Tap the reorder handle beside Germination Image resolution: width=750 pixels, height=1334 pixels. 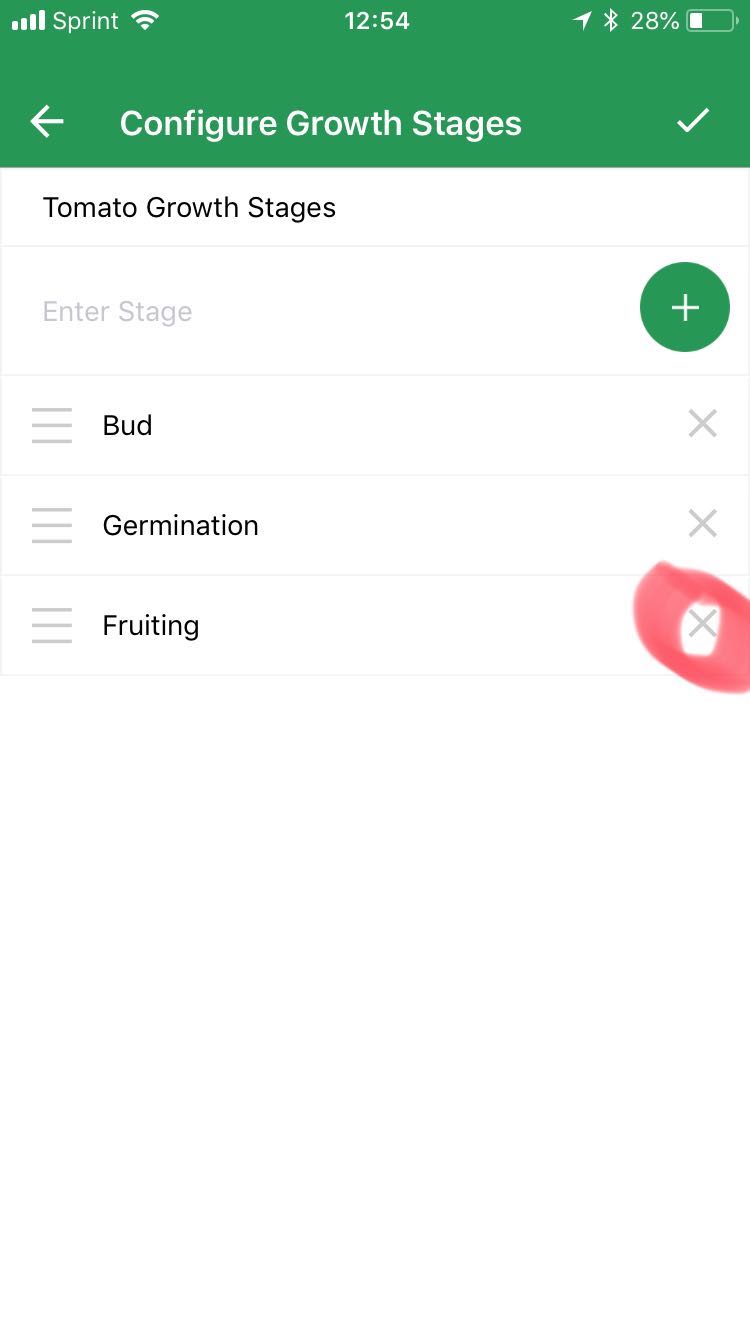52,525
